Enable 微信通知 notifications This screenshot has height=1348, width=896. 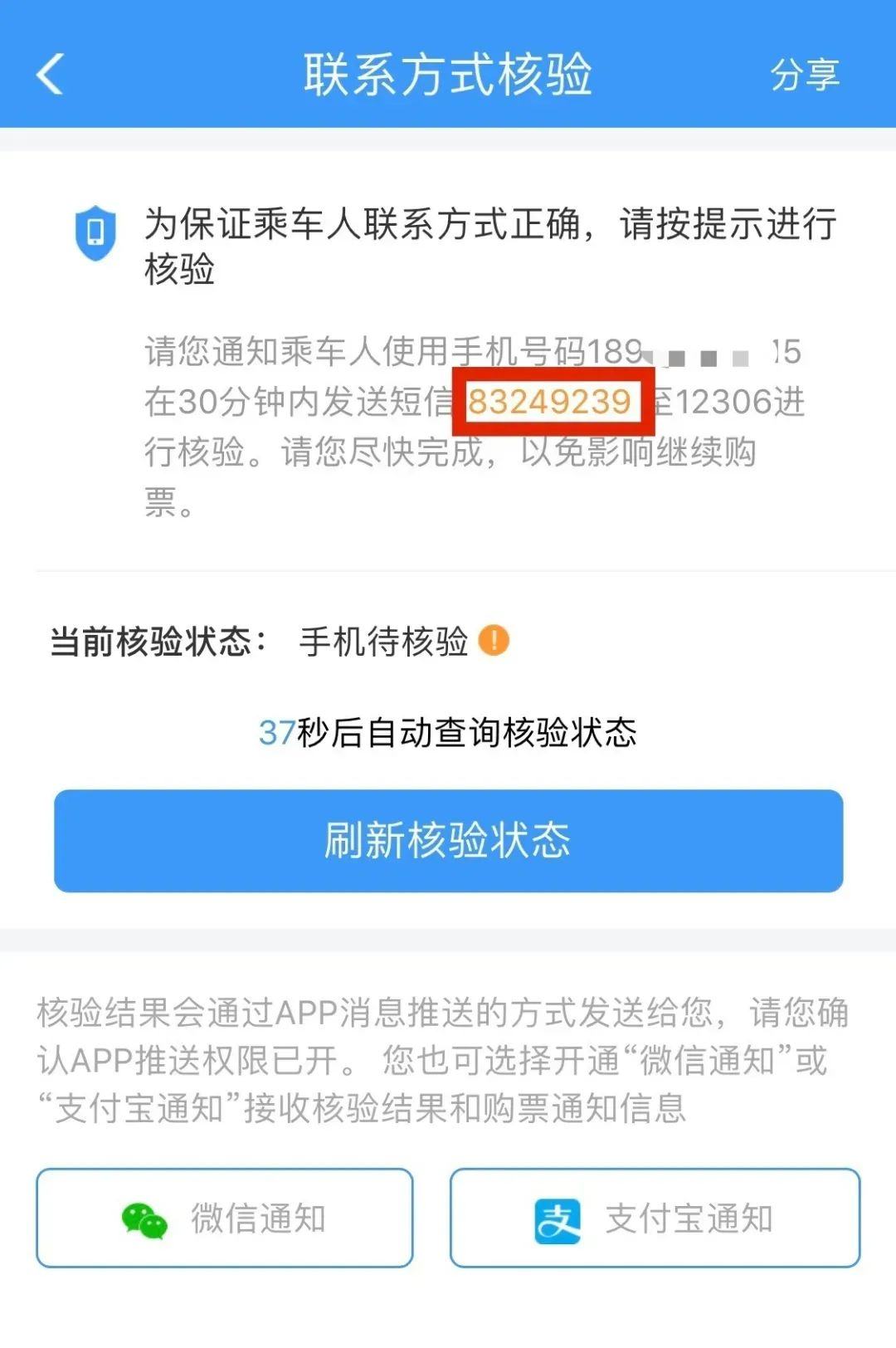point(225,1218)
